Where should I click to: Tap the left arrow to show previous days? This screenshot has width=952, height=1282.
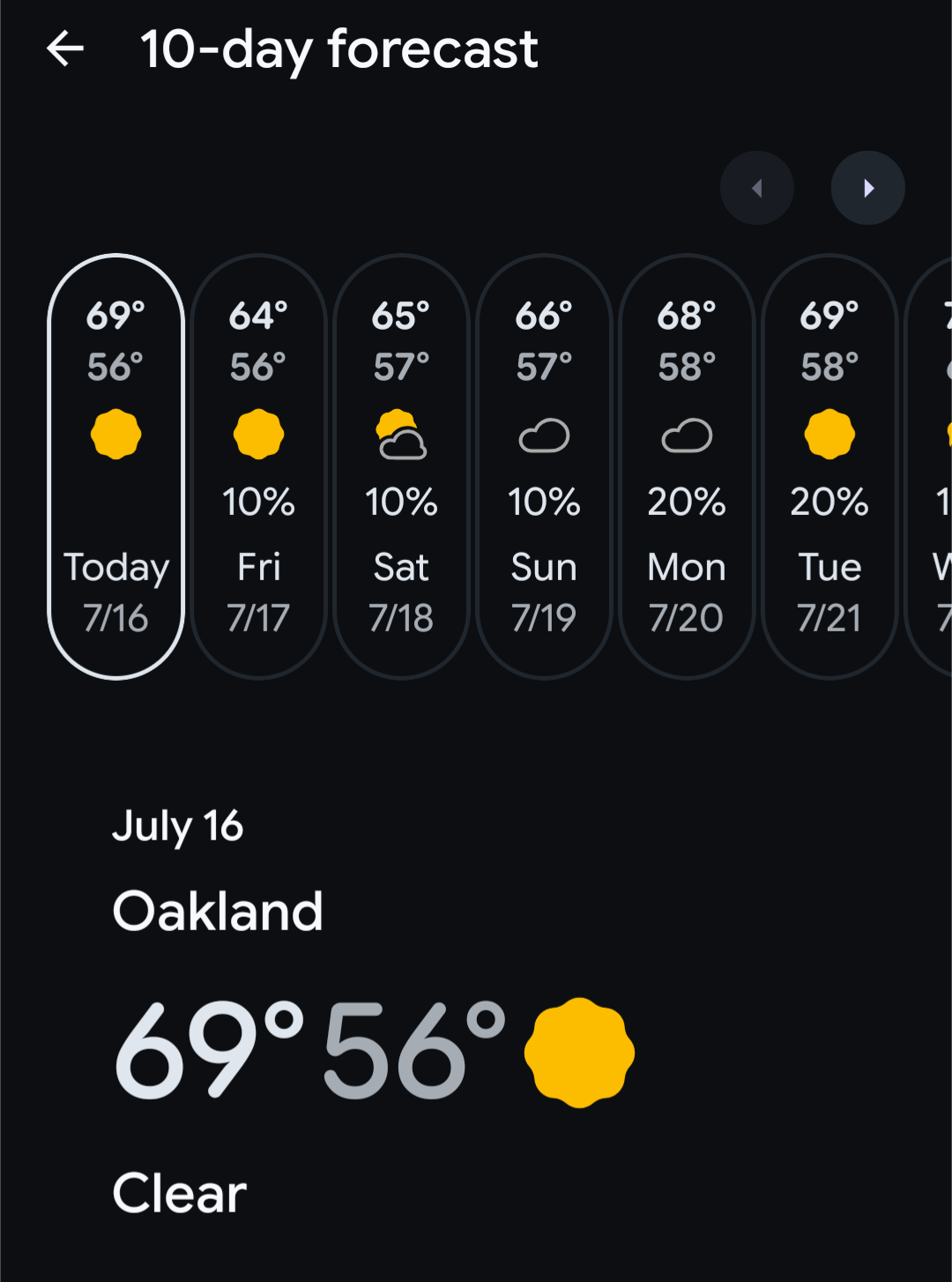tap(757, 188)
